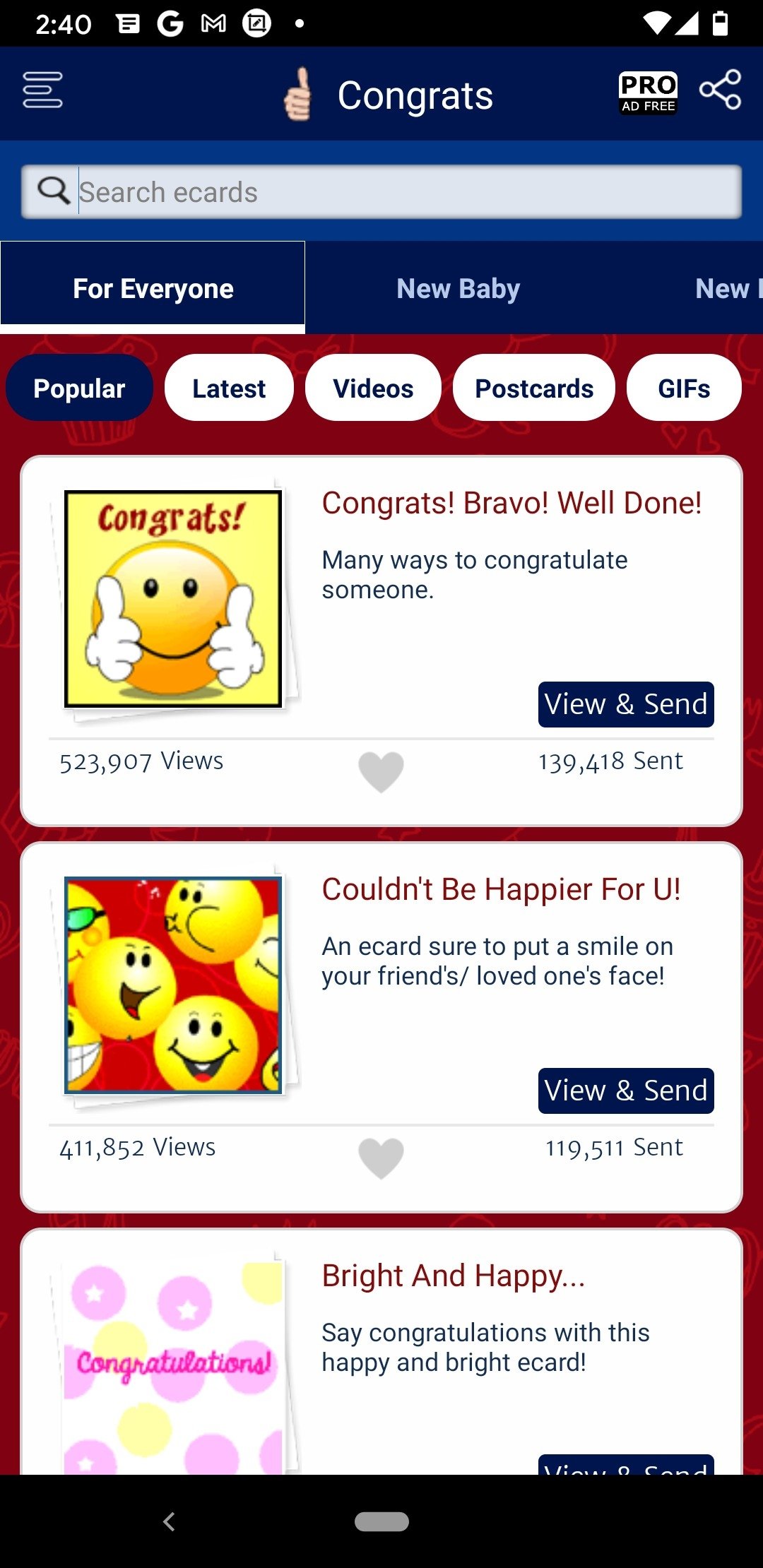
Task: Open the Congrats! Bravo! Well Done! card thumbnail
Action: pyautogui.click(x=173, y=599)
